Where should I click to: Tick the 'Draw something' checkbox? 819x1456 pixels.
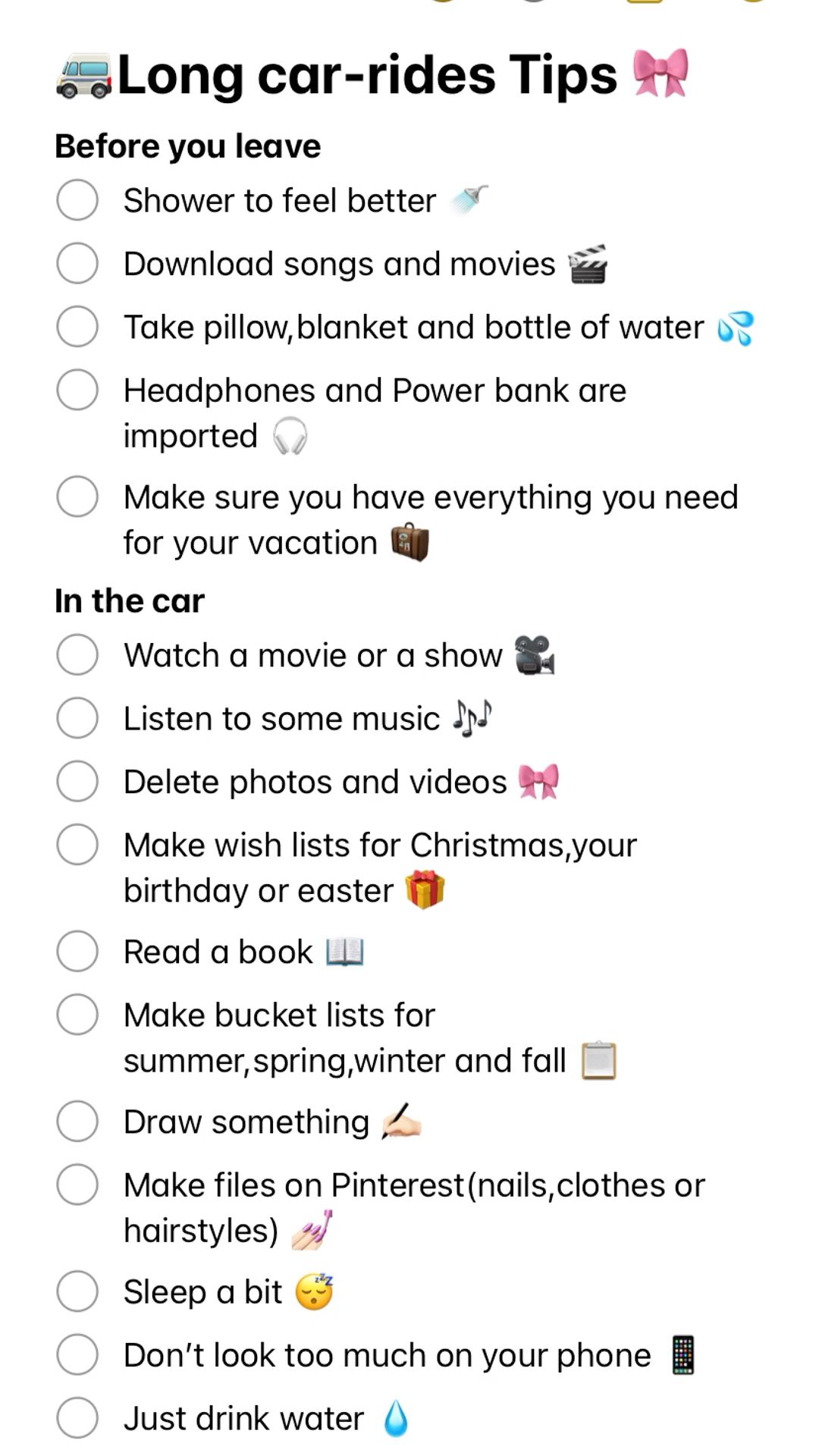click(77, 1121)
